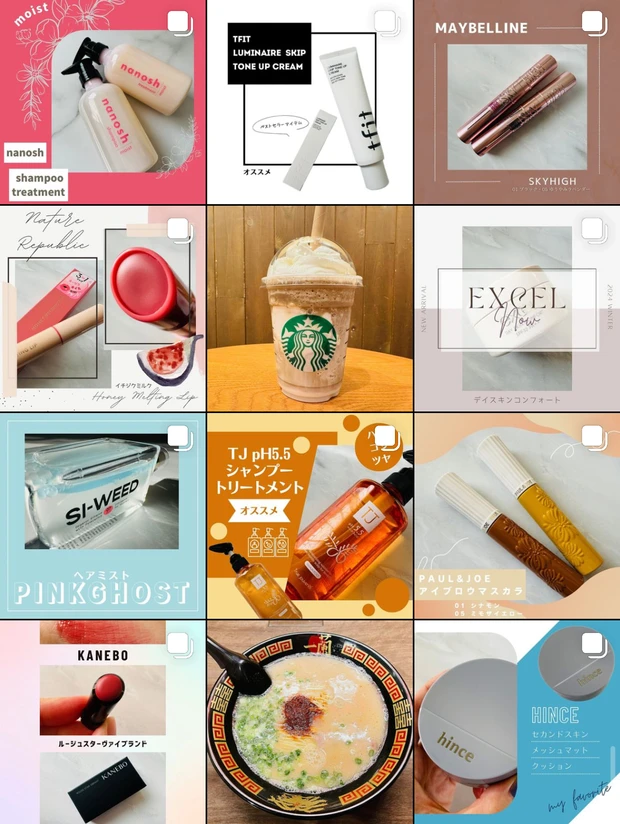Open the Starbucks Frappuccino post
Image resolution: width=620 pixels, height=824 pixels.
[310, 308]
